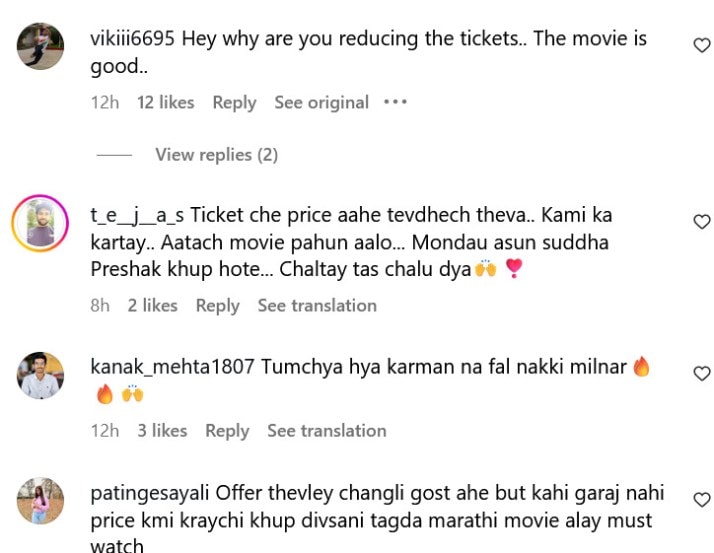Reply to vikiii6695's comment
Viewport: 714px width, 553px height.
click(234, 102)
